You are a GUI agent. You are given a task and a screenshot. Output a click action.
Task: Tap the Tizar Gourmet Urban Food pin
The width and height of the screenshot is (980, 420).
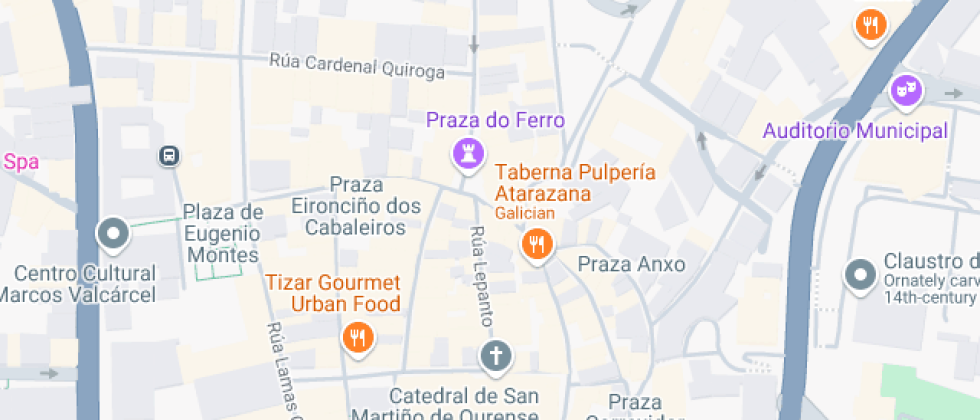click(357, 337)
